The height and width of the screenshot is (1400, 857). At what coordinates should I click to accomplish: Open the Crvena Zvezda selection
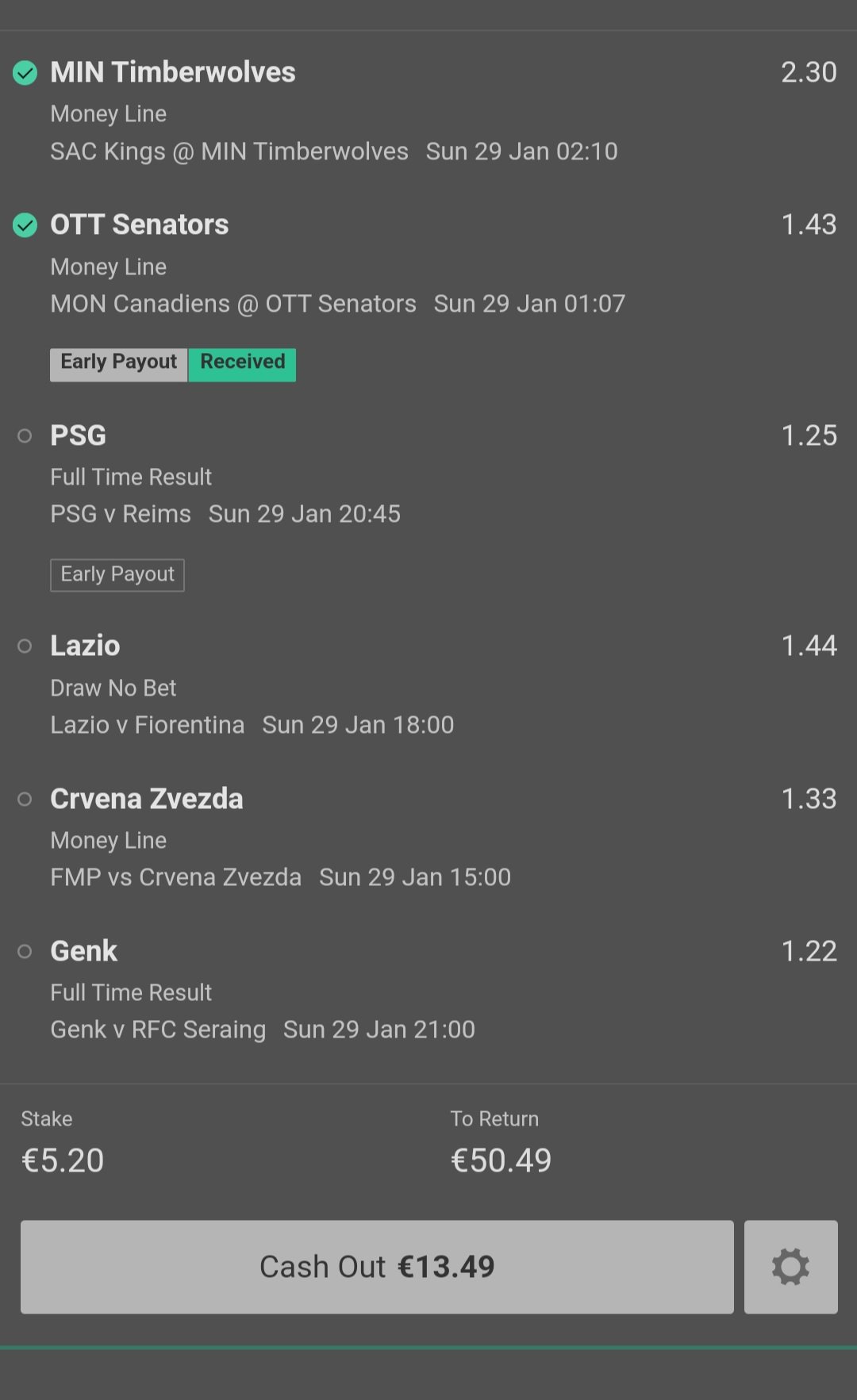(x=428, y=838)
